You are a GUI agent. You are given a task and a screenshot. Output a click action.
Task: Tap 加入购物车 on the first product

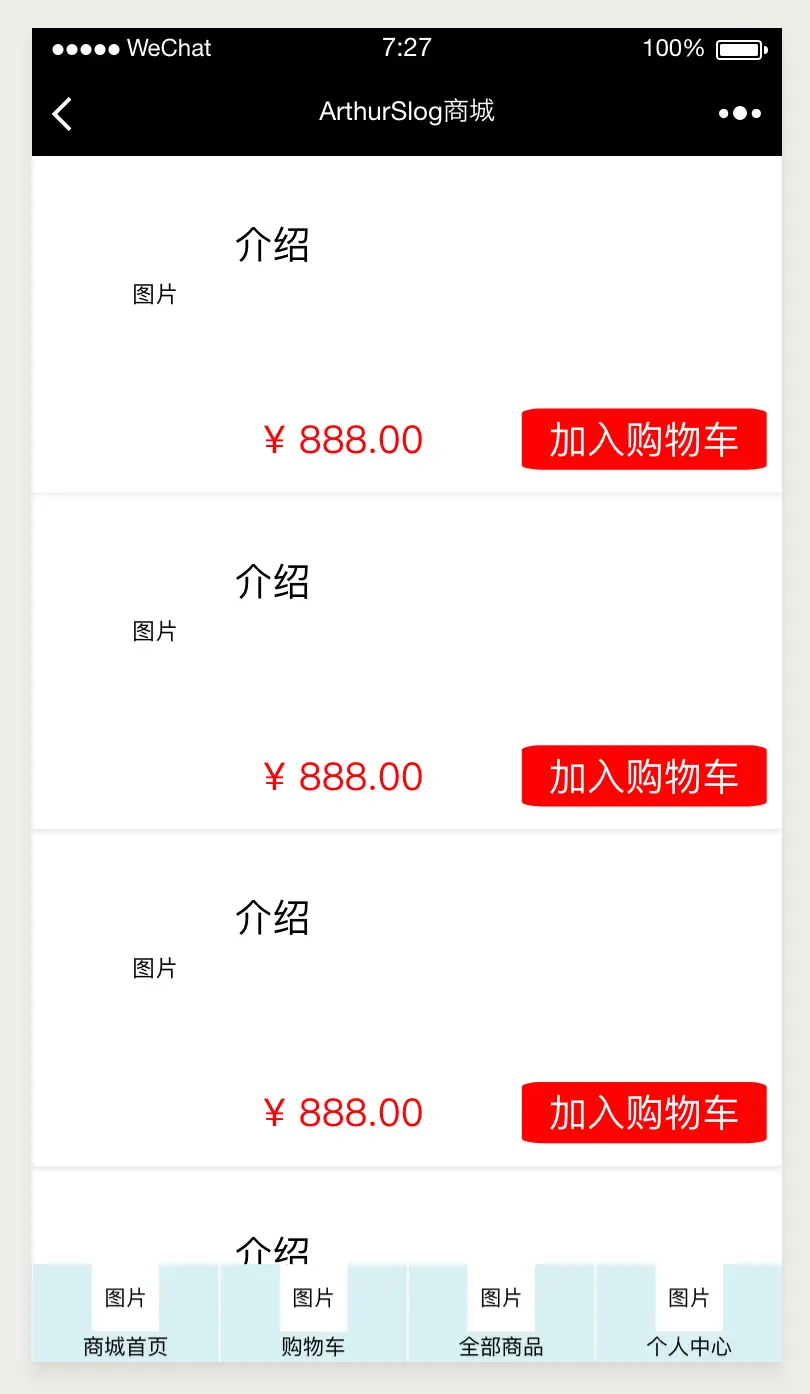pos(643,438)
